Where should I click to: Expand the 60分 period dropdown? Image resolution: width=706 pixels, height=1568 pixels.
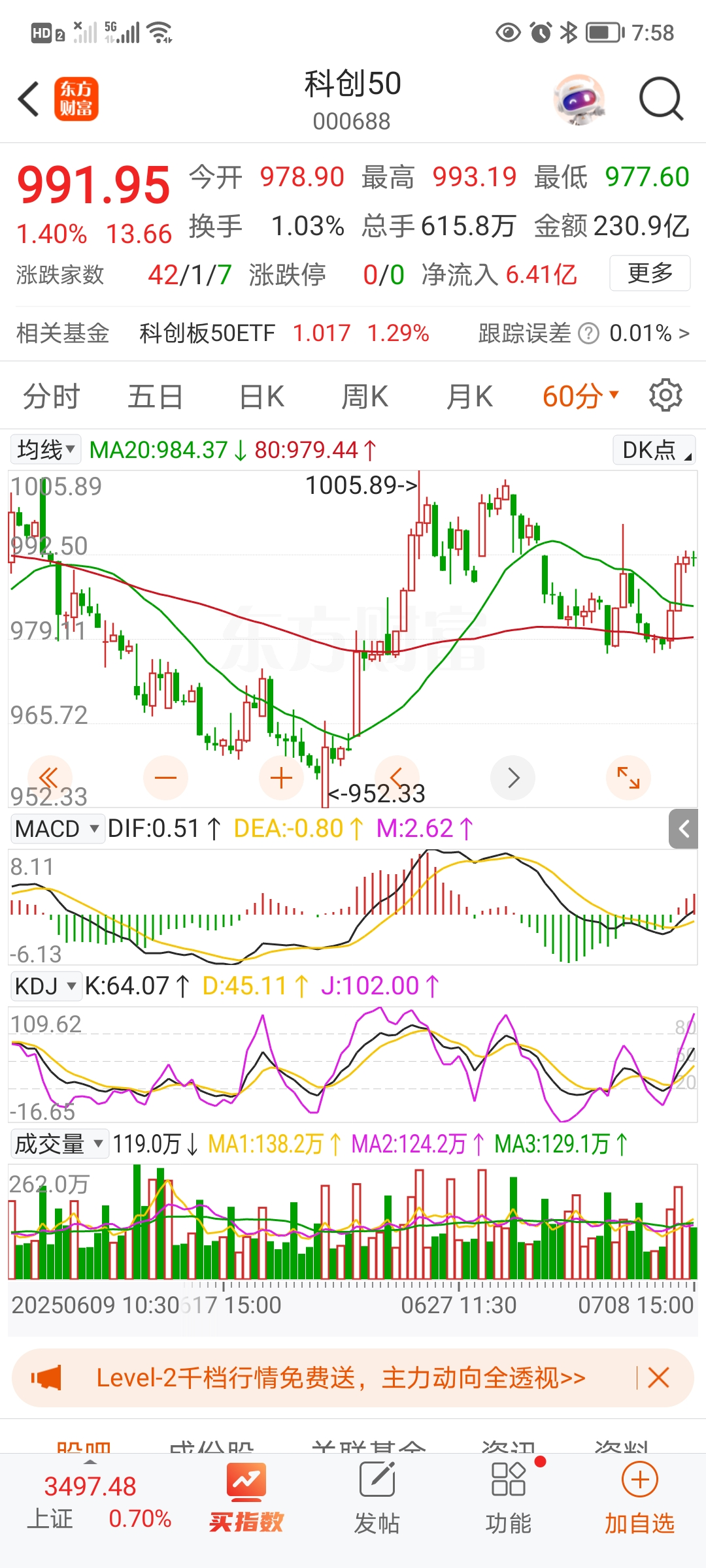pyautogui.click(x=580, y=397)
